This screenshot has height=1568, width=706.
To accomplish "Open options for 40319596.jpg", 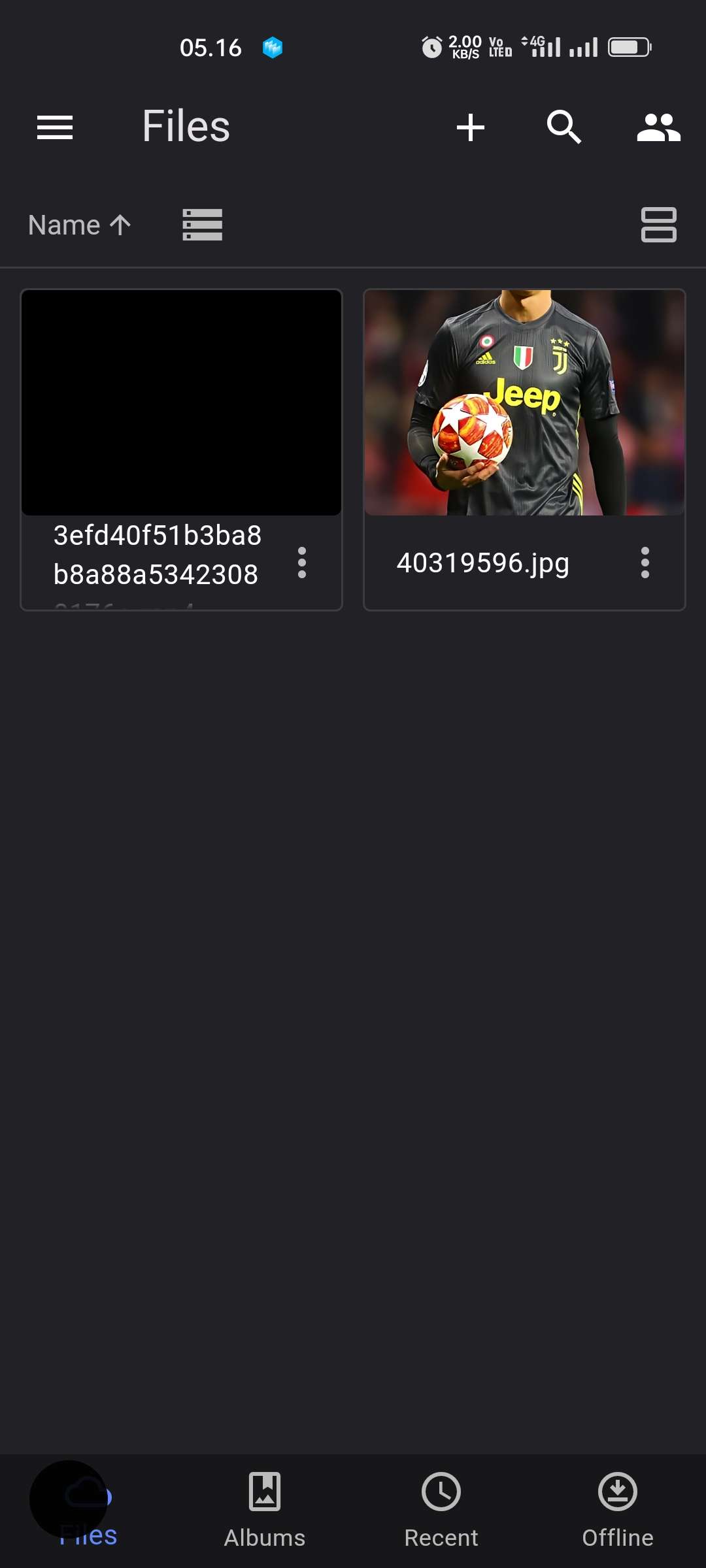I will click(x=645, y=563).
